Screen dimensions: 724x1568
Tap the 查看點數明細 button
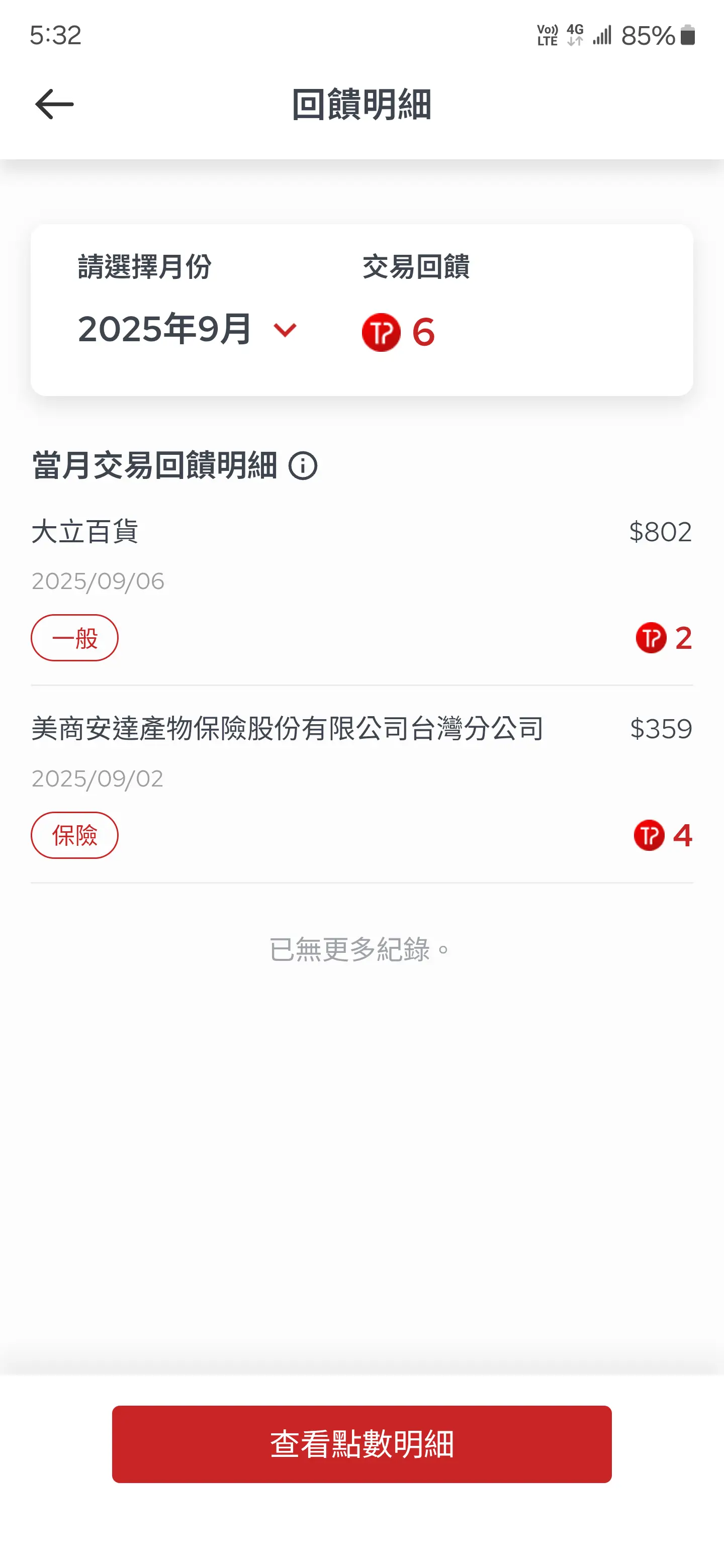(361, 1444)
